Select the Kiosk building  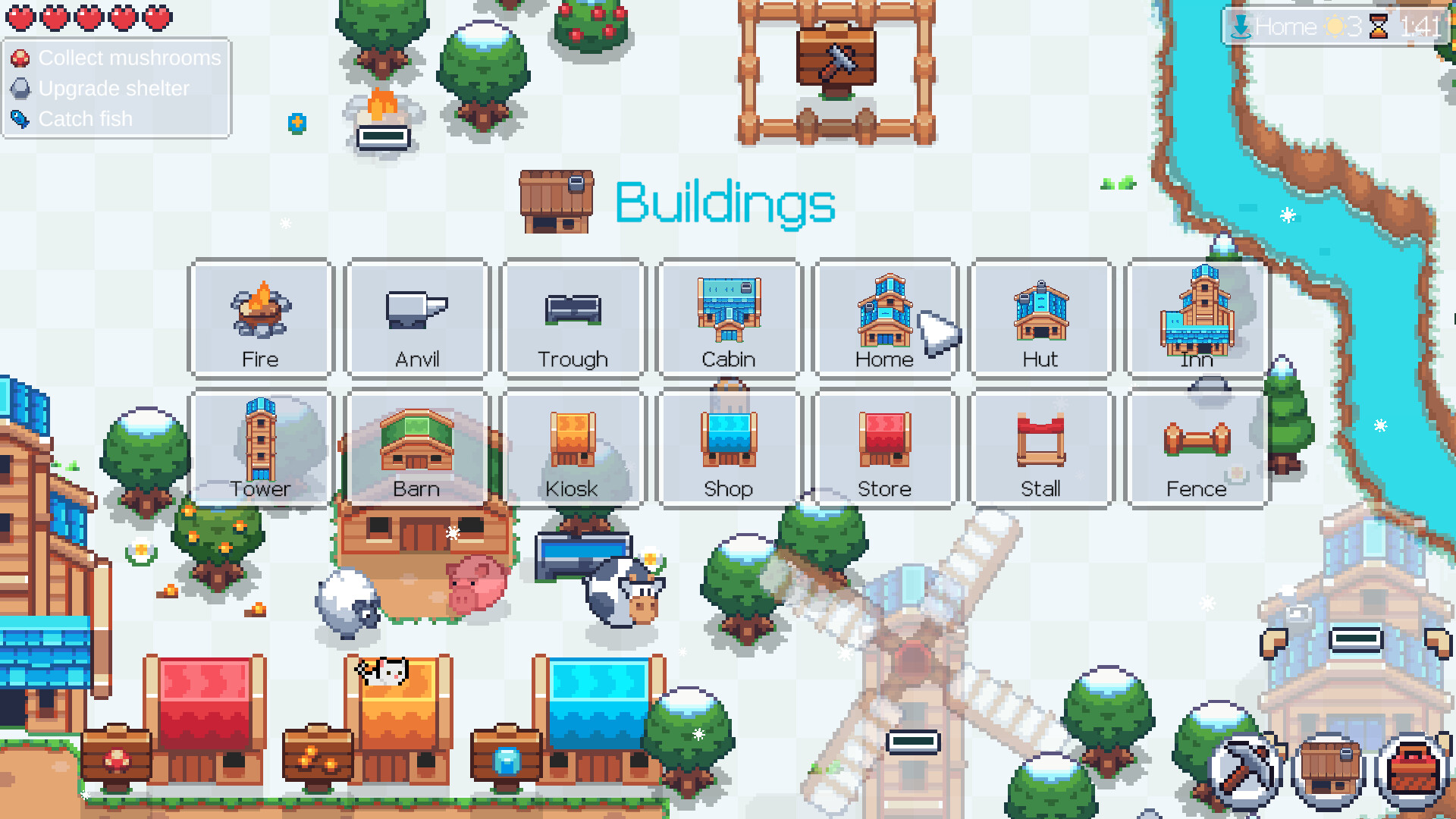click(573, 448)
